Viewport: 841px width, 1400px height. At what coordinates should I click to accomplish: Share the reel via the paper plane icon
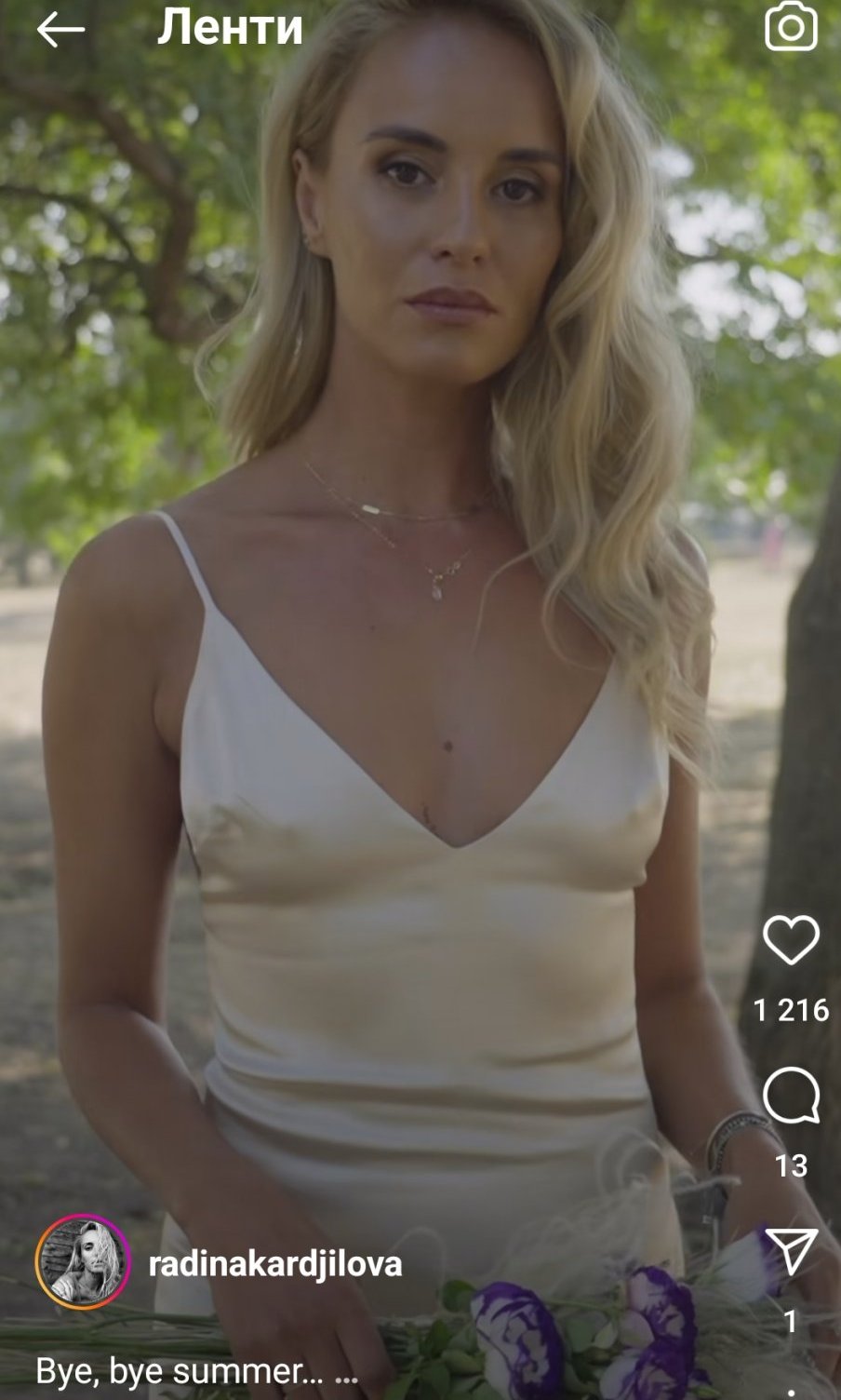(x=791, y=1252)
